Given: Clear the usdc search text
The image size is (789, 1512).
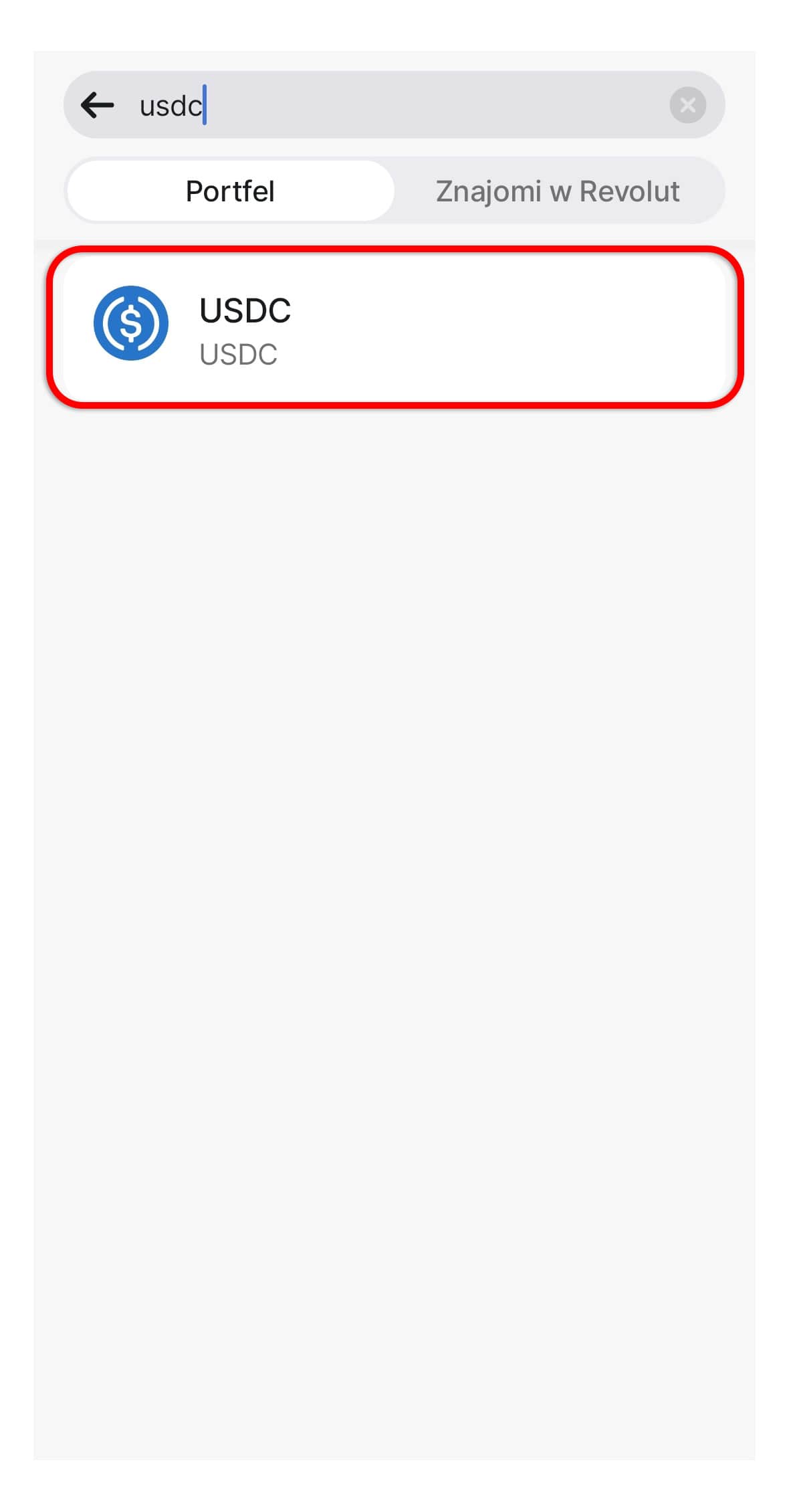Looking at the screenshot, I should click(687, 105).
